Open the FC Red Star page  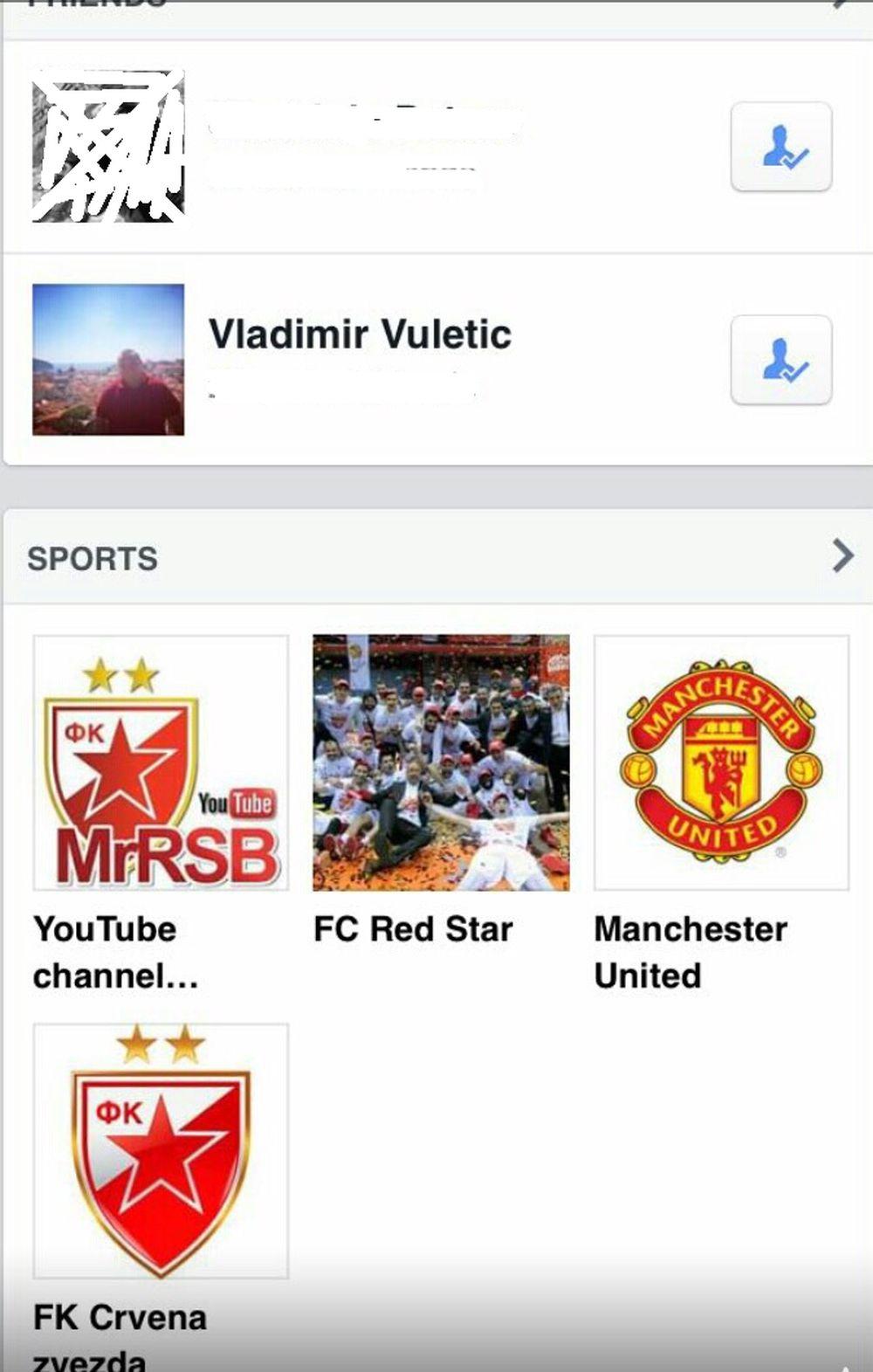[441, 762]
